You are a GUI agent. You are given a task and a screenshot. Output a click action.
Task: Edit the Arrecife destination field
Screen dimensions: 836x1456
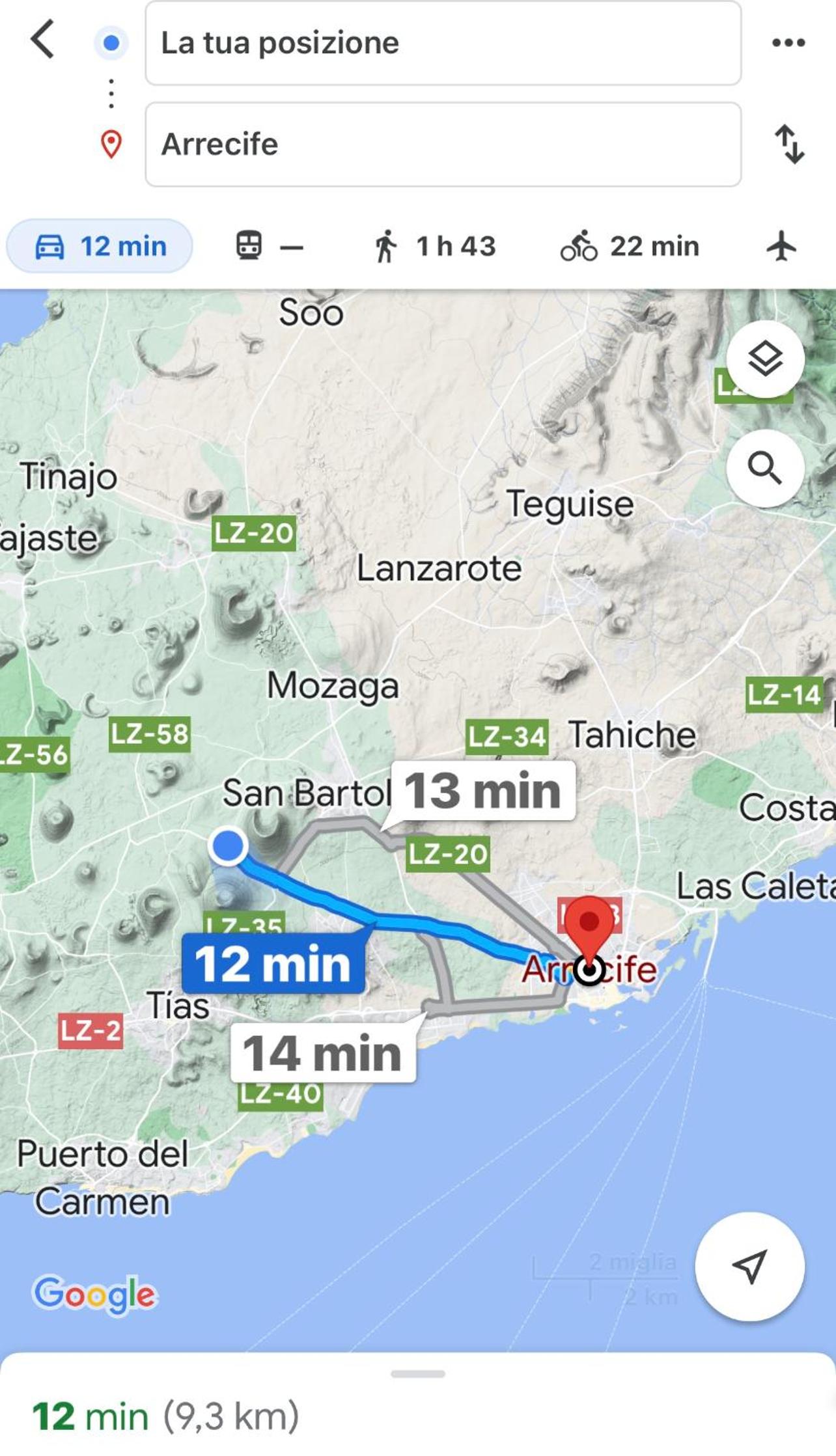coord(443,144)
